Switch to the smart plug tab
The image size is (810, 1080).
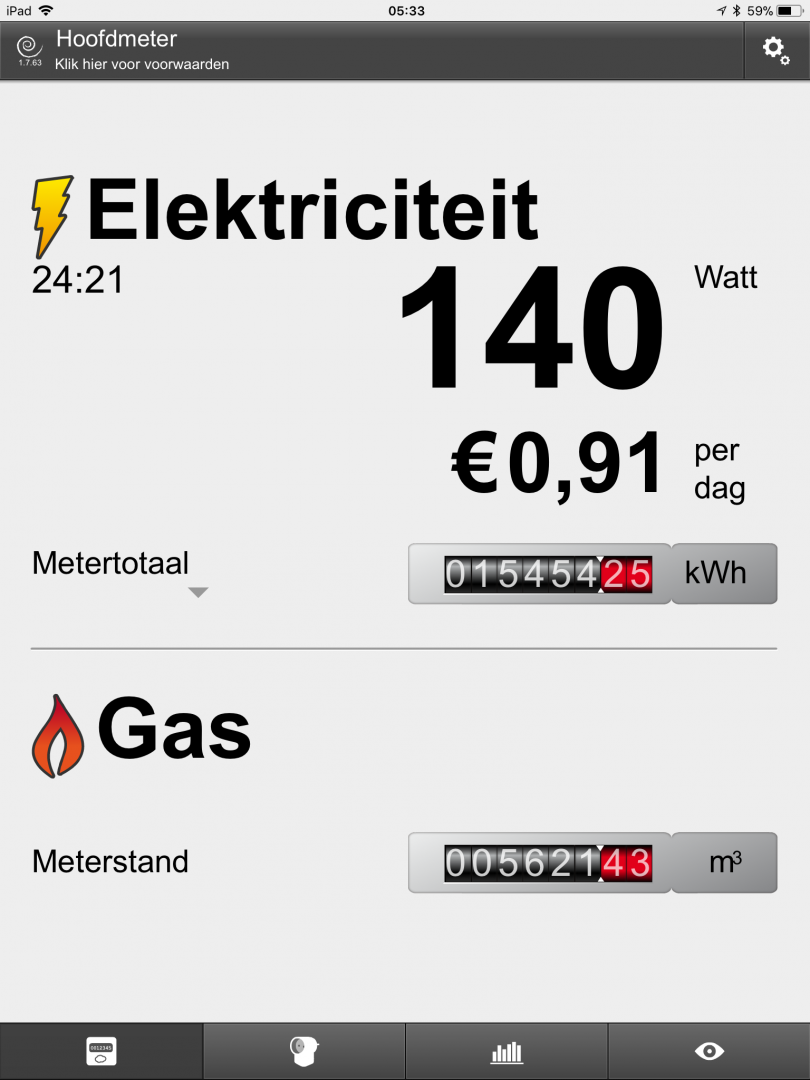[303, 1051]
